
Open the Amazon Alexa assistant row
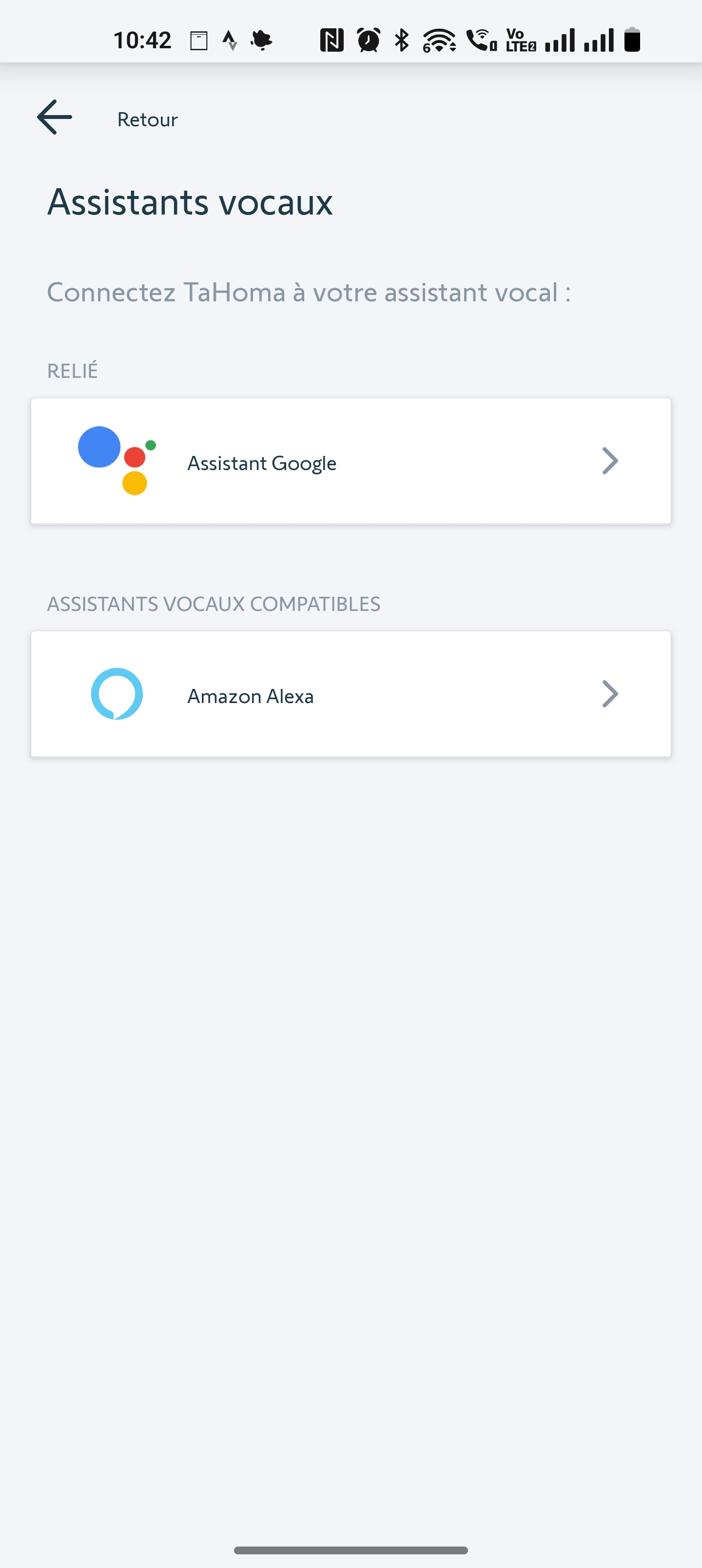click(x=351, y=694)
